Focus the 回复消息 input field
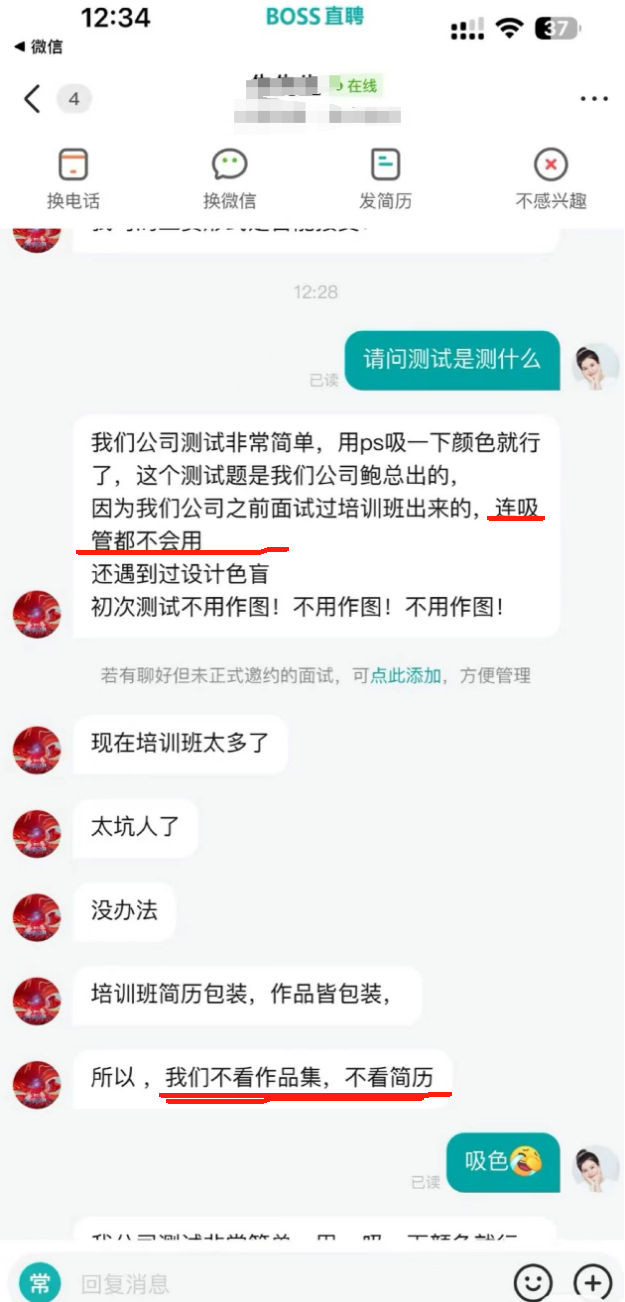Viewport: 625px width, 1302px height. [x=280, y=1282]
